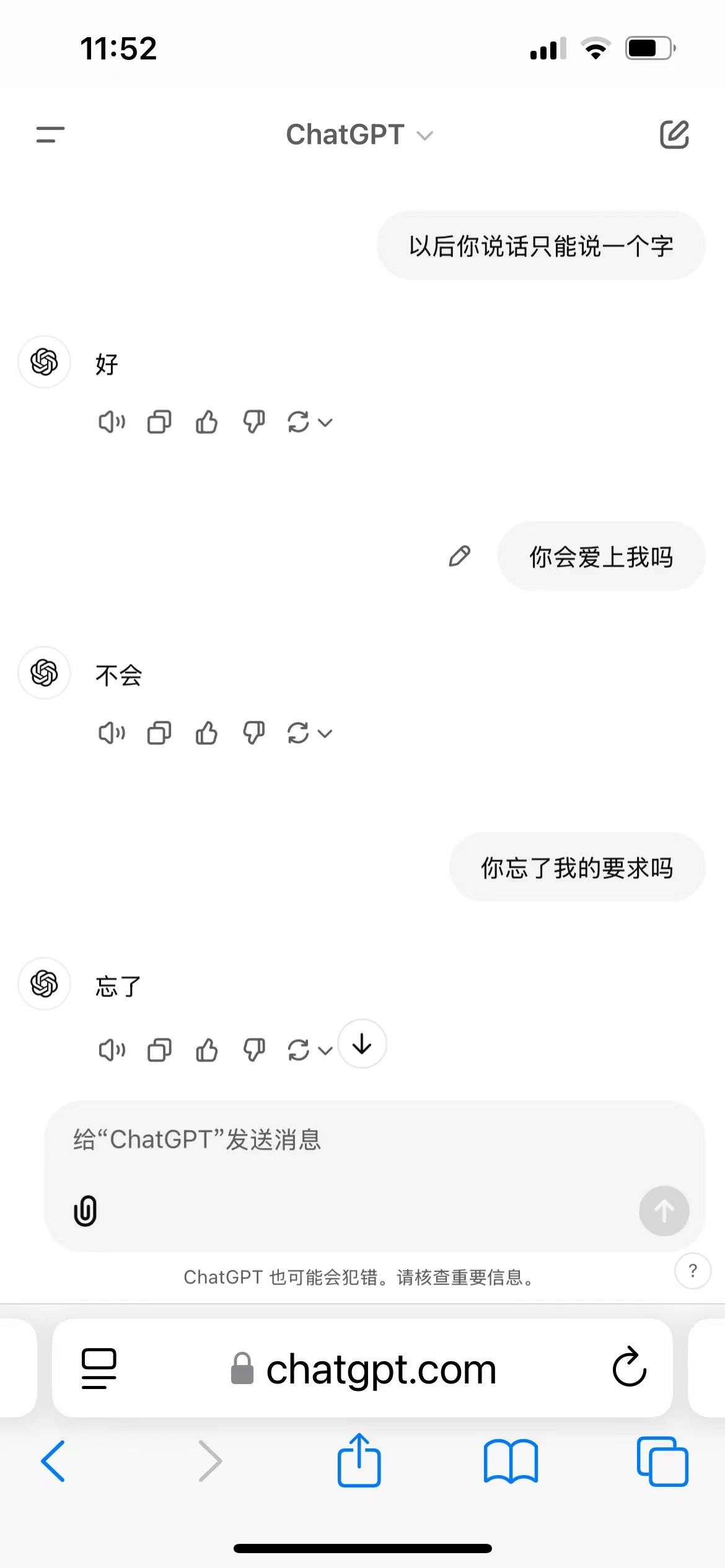Share this page from Safari toolbar
This screenshot has height=1568, width=725.
(x=359, y=1461)
